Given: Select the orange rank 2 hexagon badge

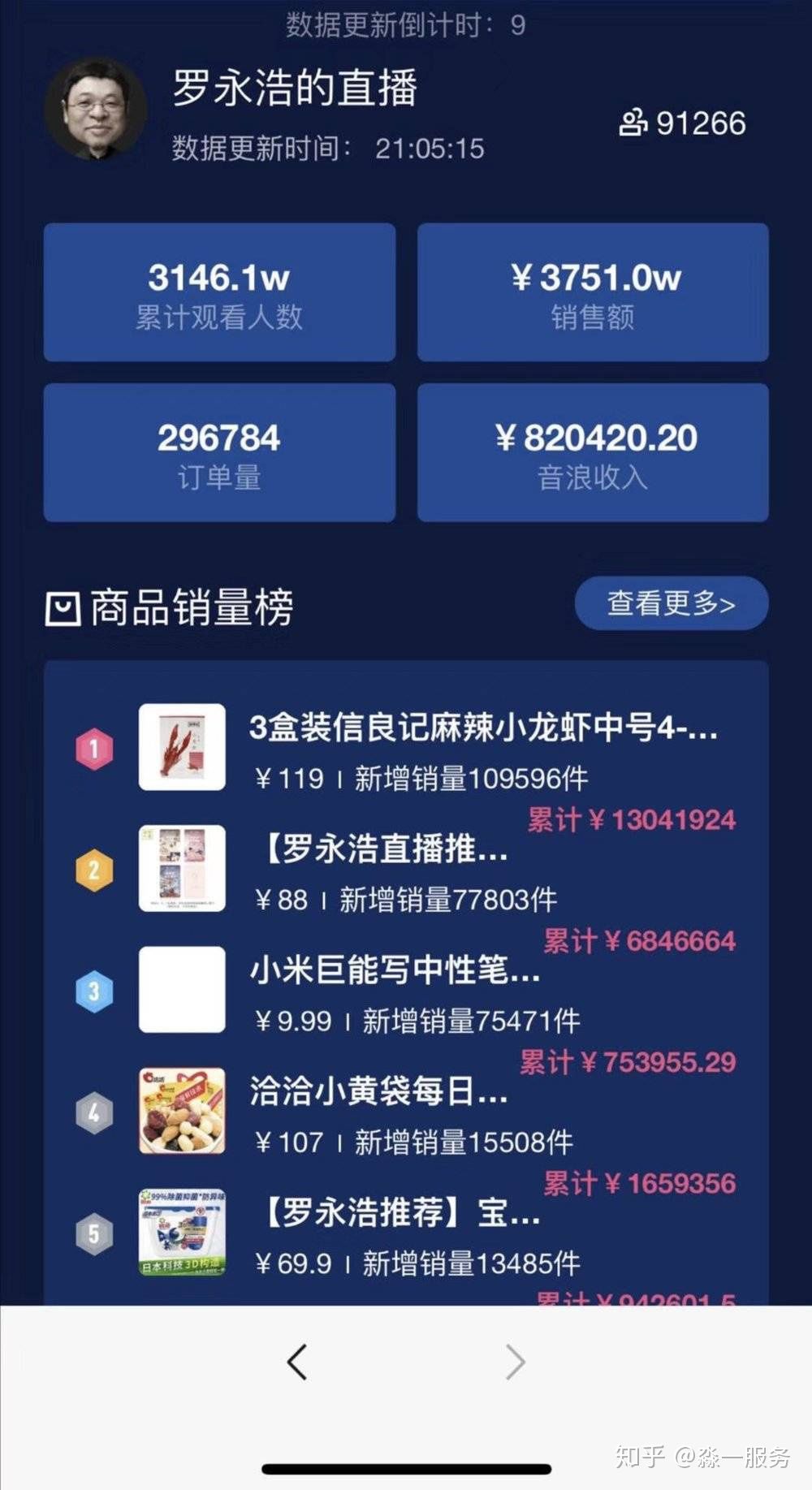Looking at the screenshot, I should coord(94,870).
